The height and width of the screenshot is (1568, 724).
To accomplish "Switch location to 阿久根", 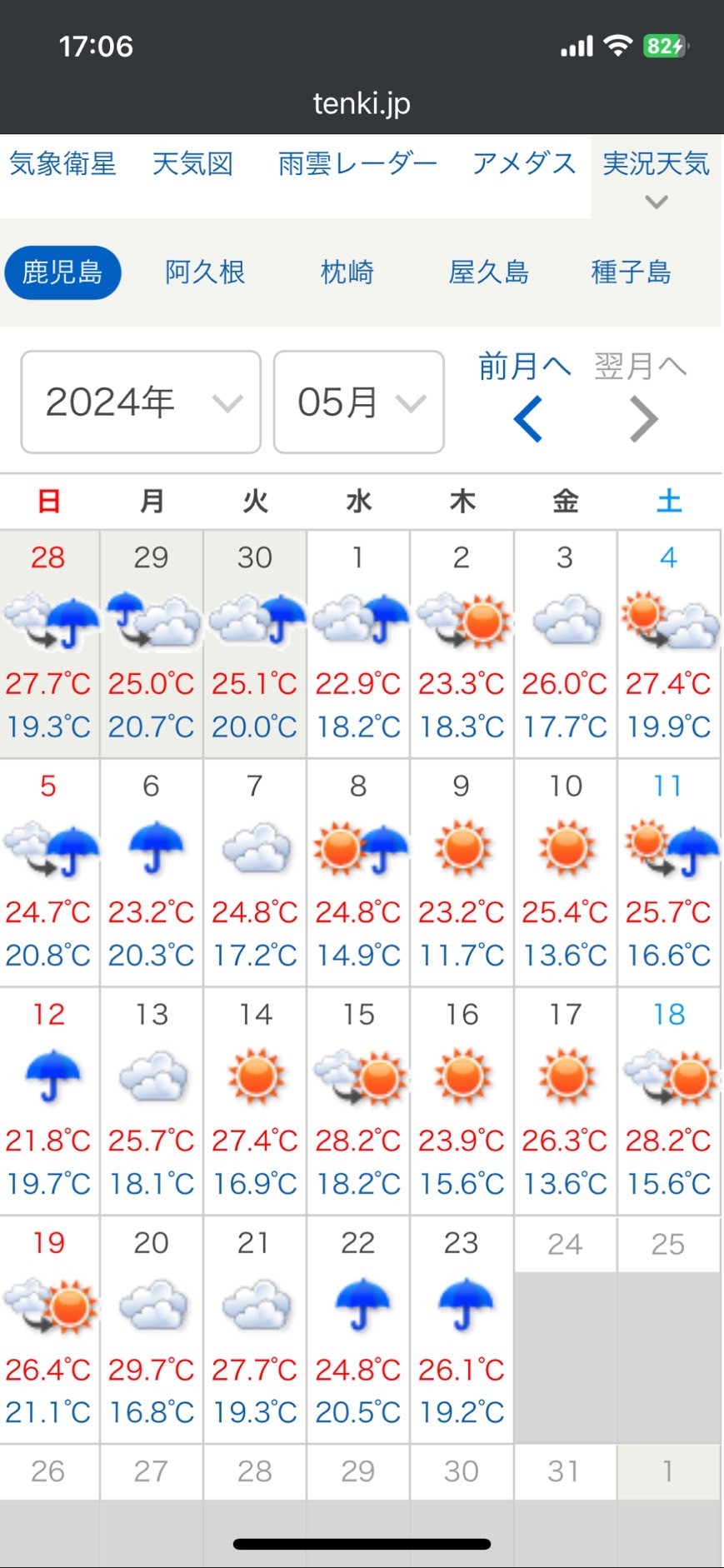I will click(x=205, y=272).
